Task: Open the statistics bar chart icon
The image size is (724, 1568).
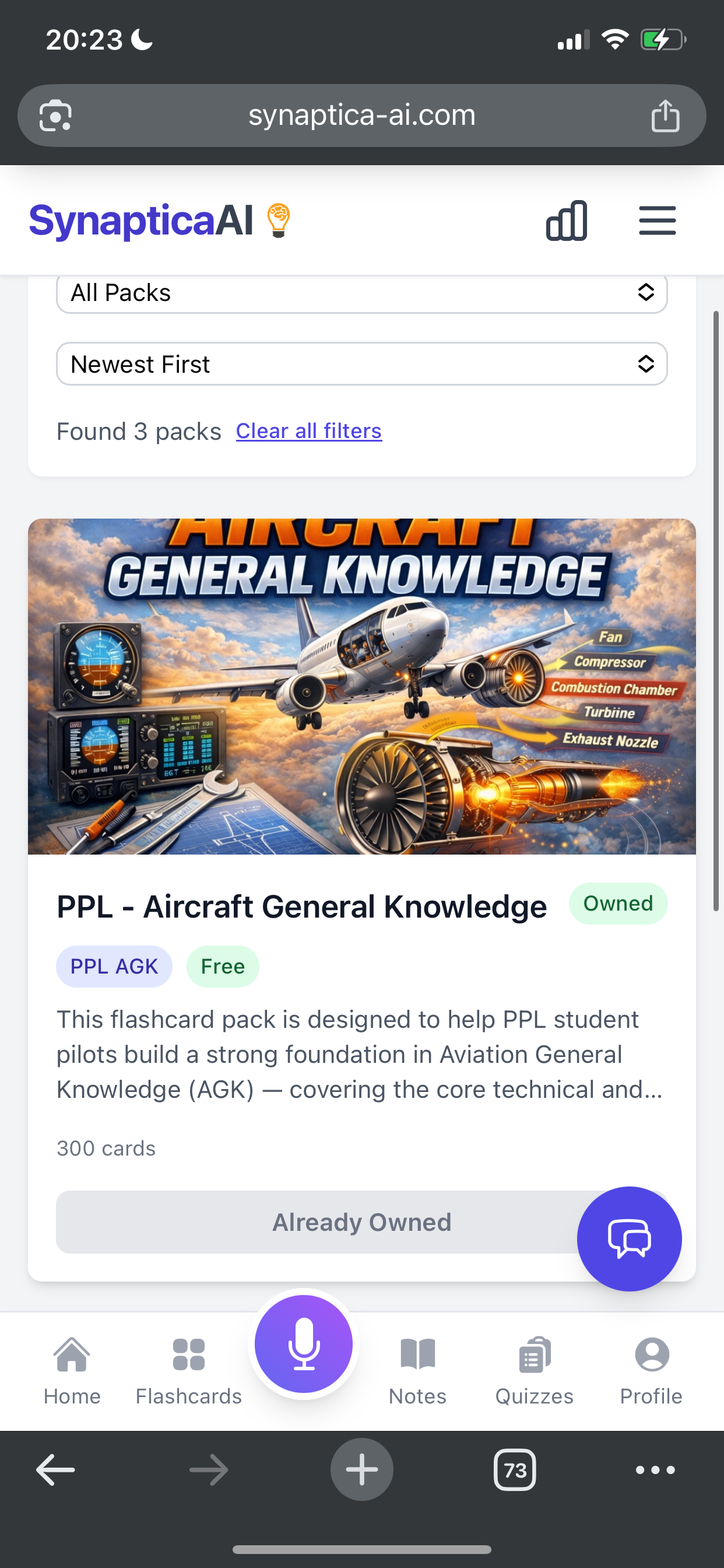Action: (566, 220)
